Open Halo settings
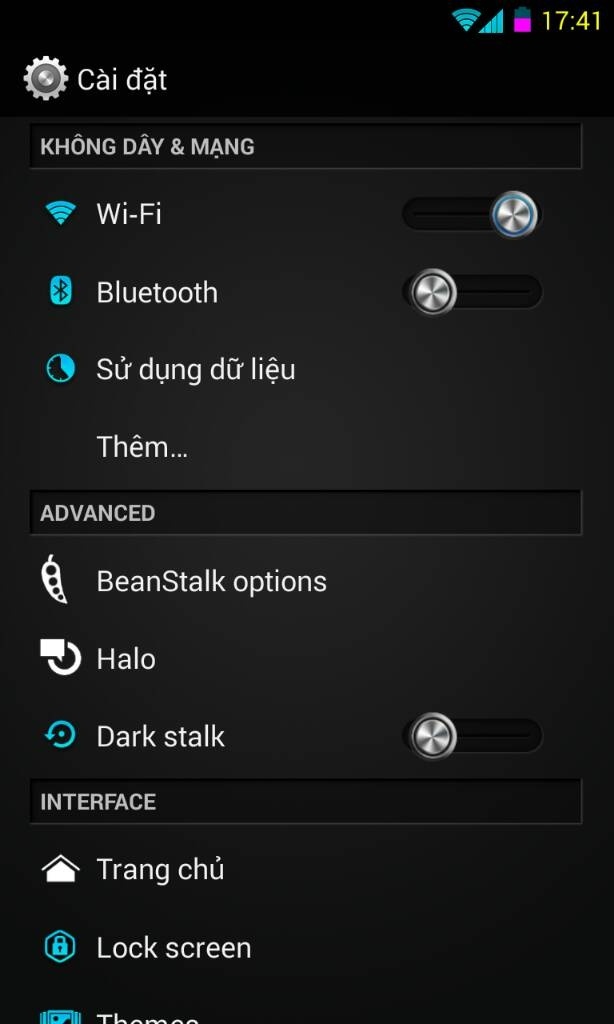 306,659
